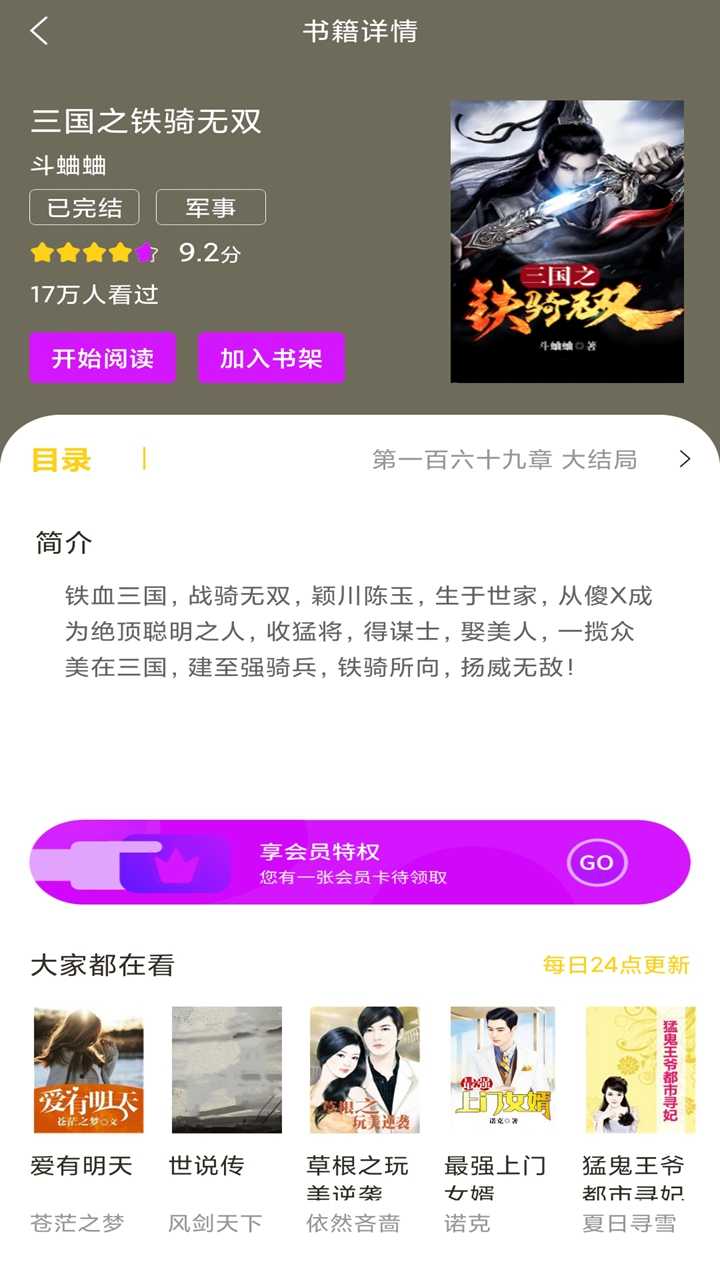
Task: Select the 已完结 status tag
Action: click(x=84, y=207)
